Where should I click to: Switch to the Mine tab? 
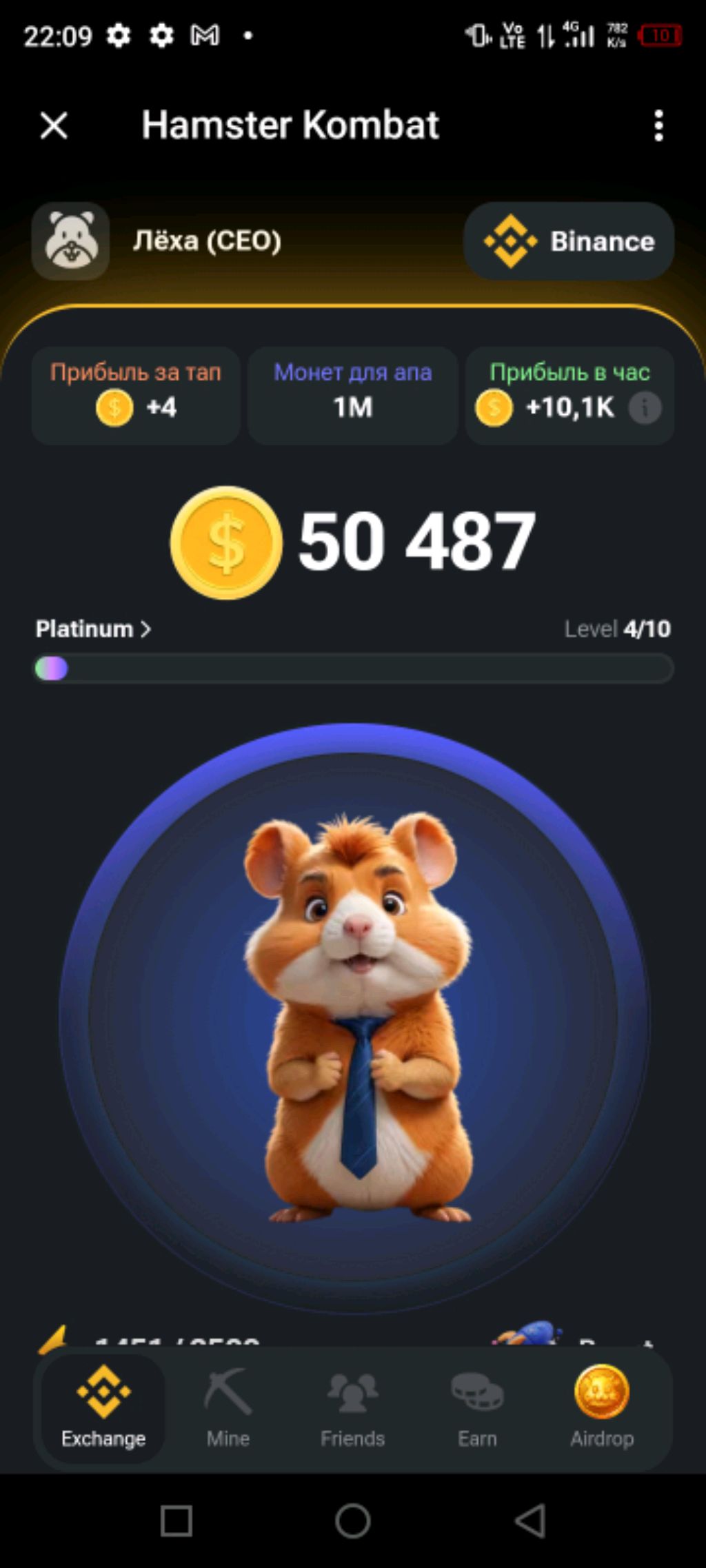tap(228, 1407)
